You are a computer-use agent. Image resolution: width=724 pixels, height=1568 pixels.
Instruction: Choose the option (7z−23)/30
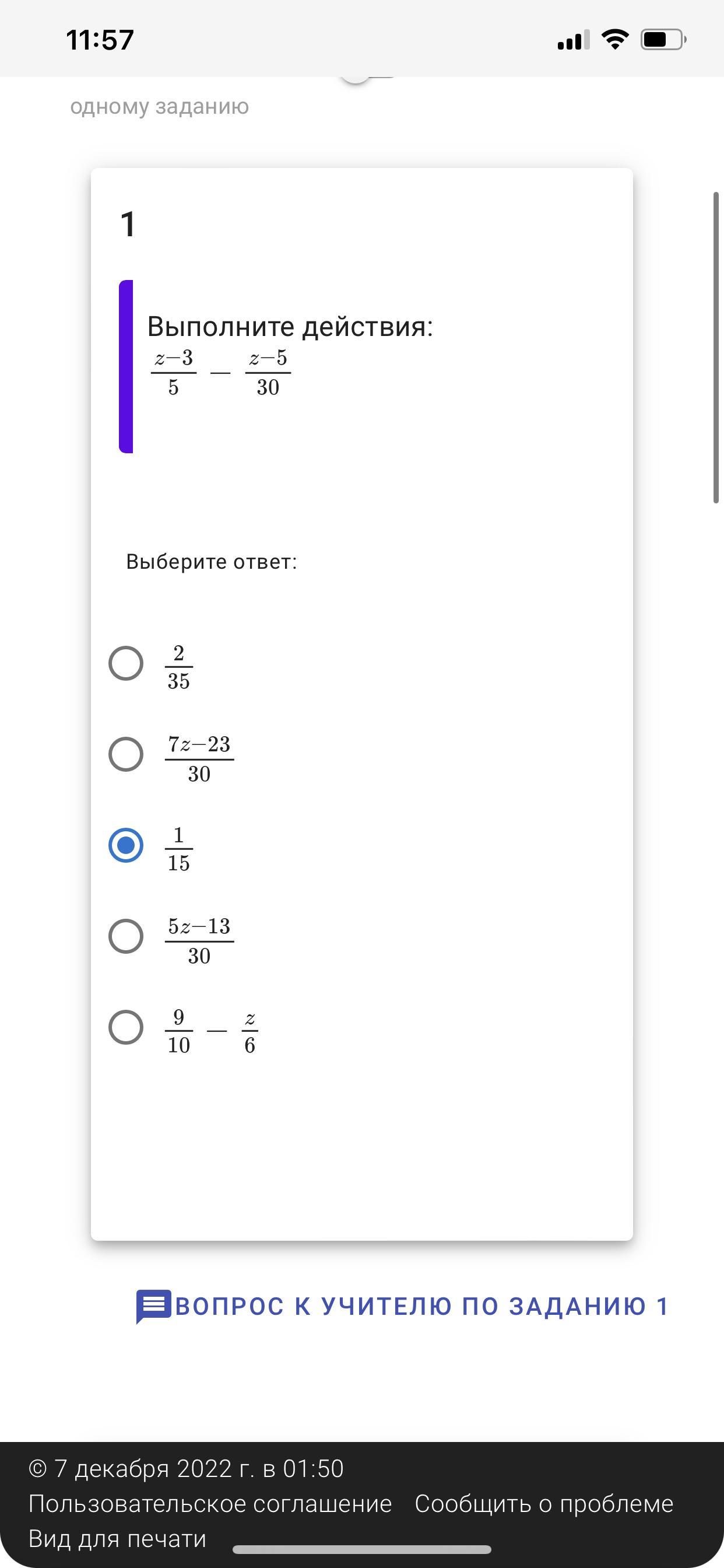click(x=126, y=754)
